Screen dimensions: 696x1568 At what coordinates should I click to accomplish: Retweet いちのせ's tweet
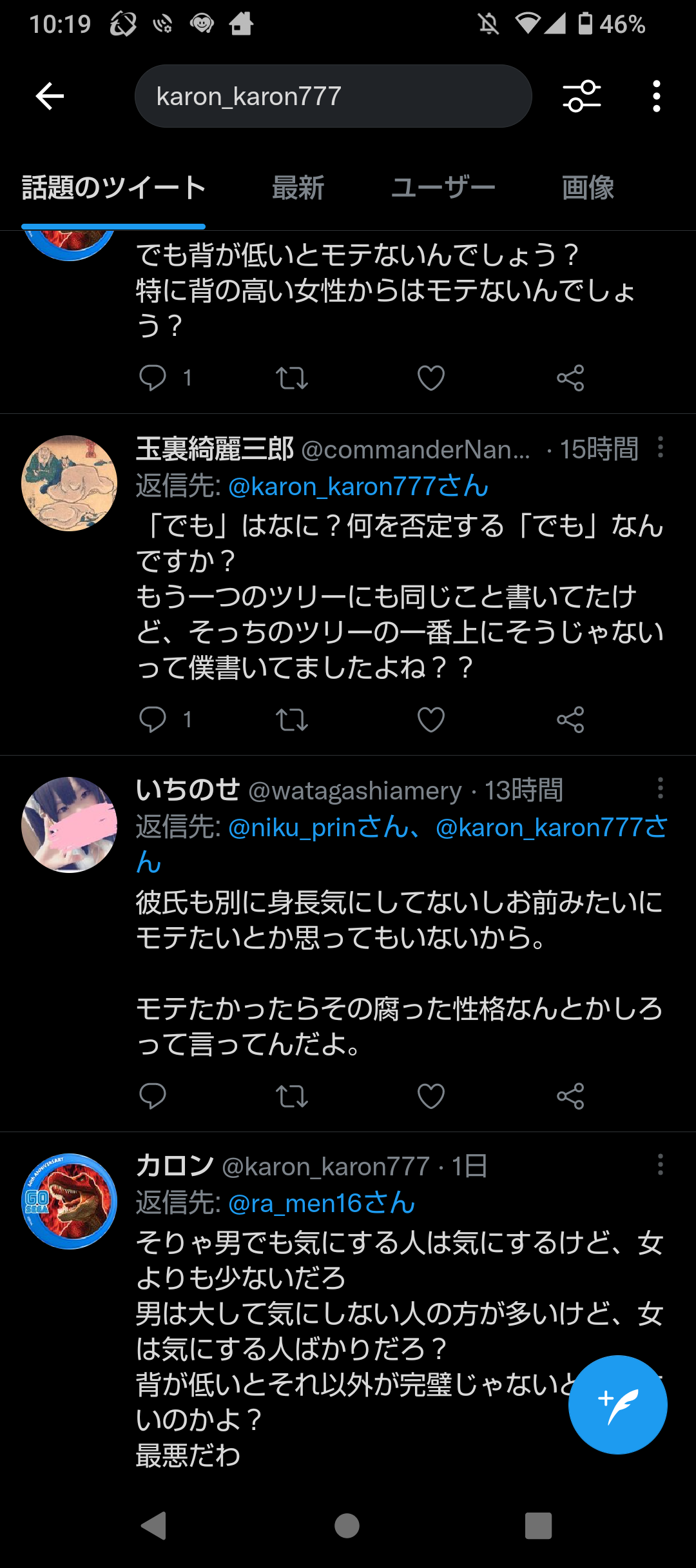click(292, 1096)
